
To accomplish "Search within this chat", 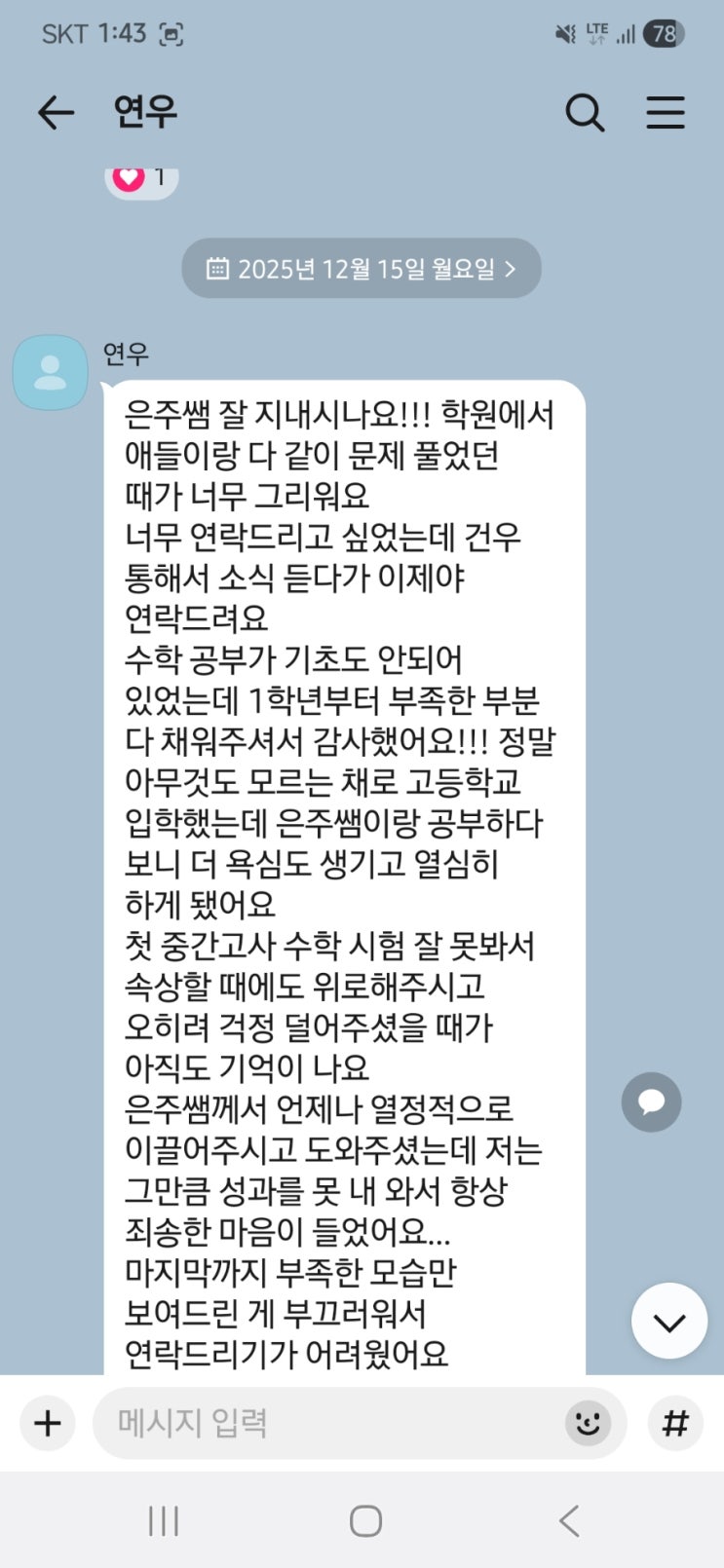I will (585, 113).
